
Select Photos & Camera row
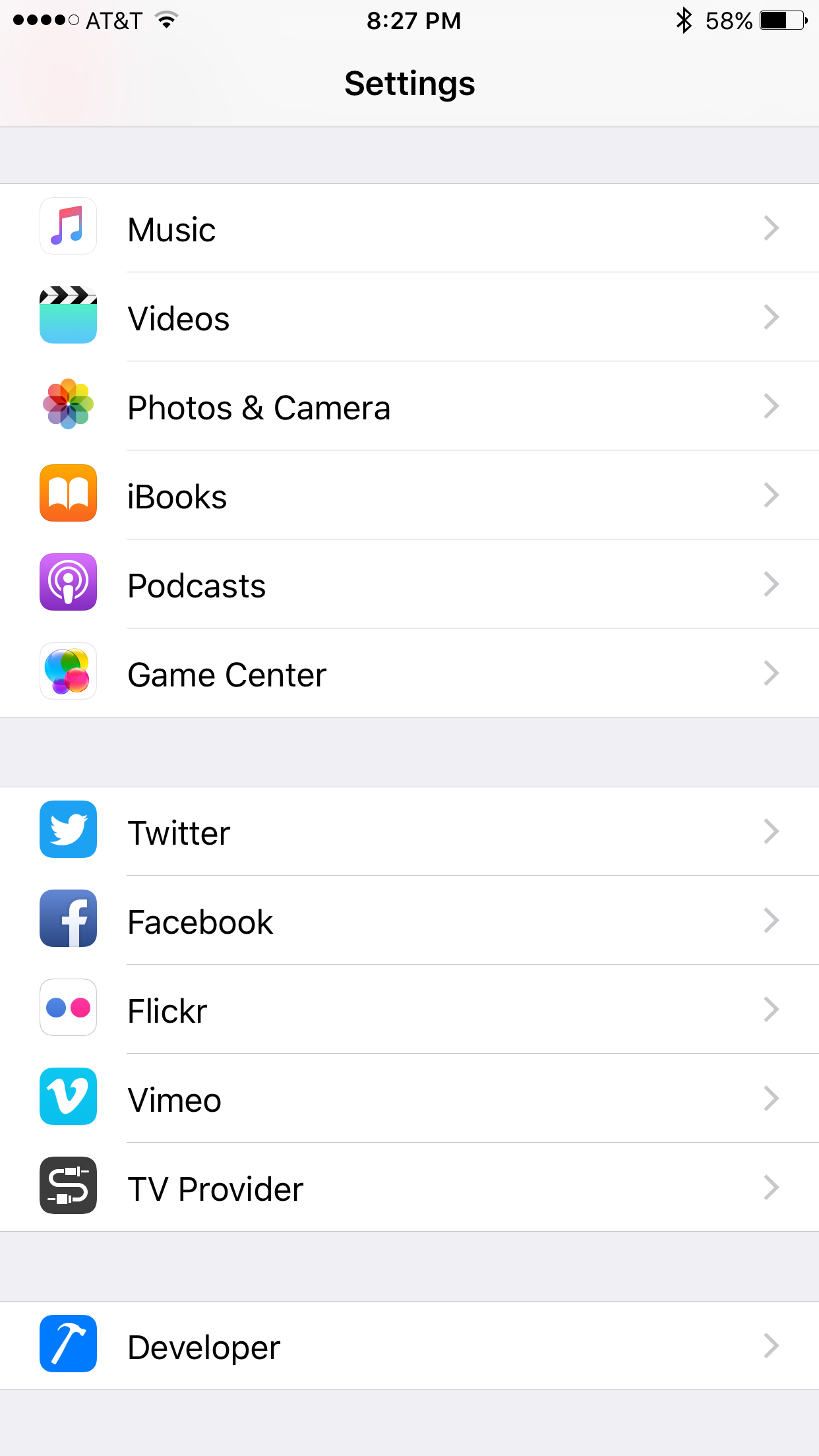pyautogui.click(x=409, y=406)
